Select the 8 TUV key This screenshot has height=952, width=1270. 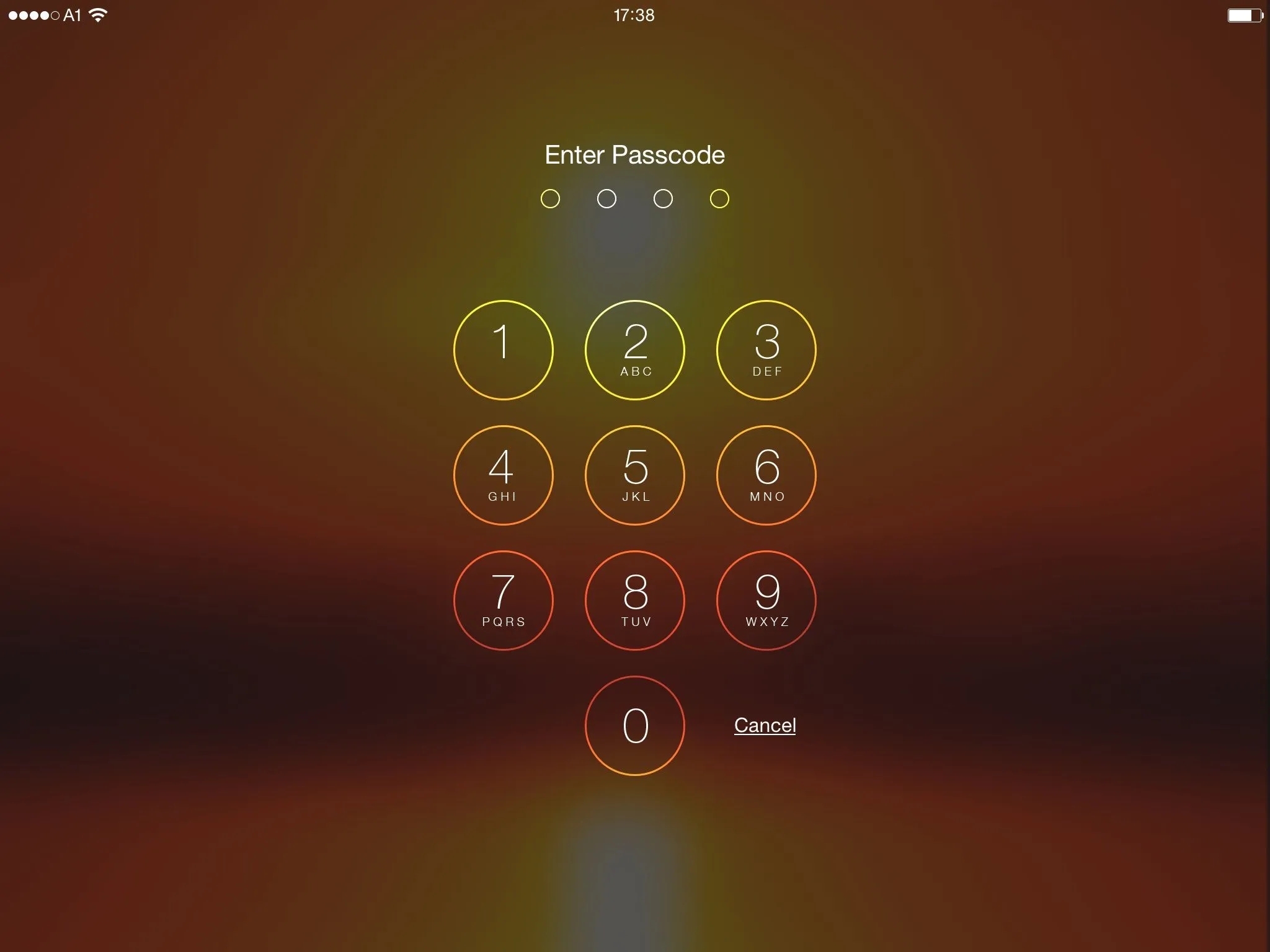point(634,601)
